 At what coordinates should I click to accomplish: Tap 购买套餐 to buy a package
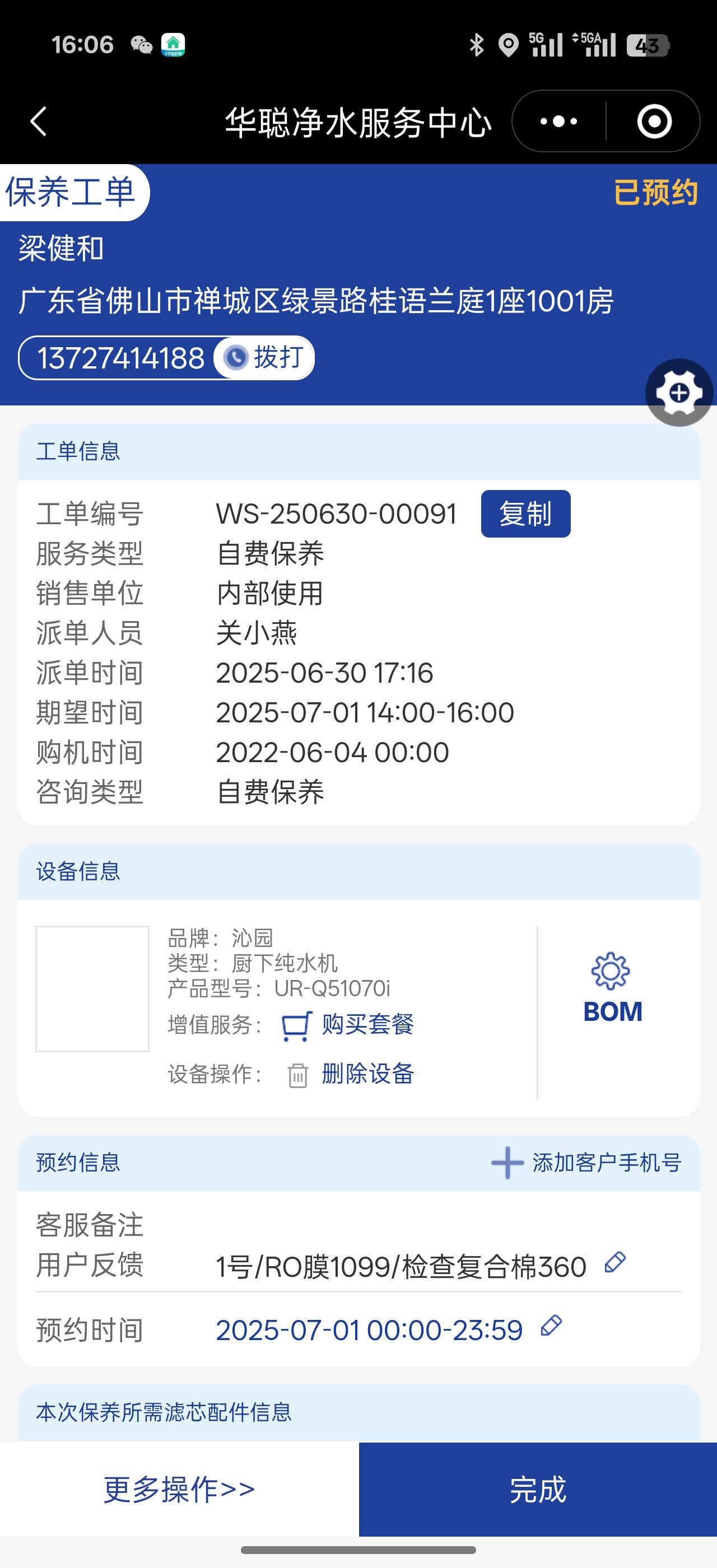[367, 1024]
